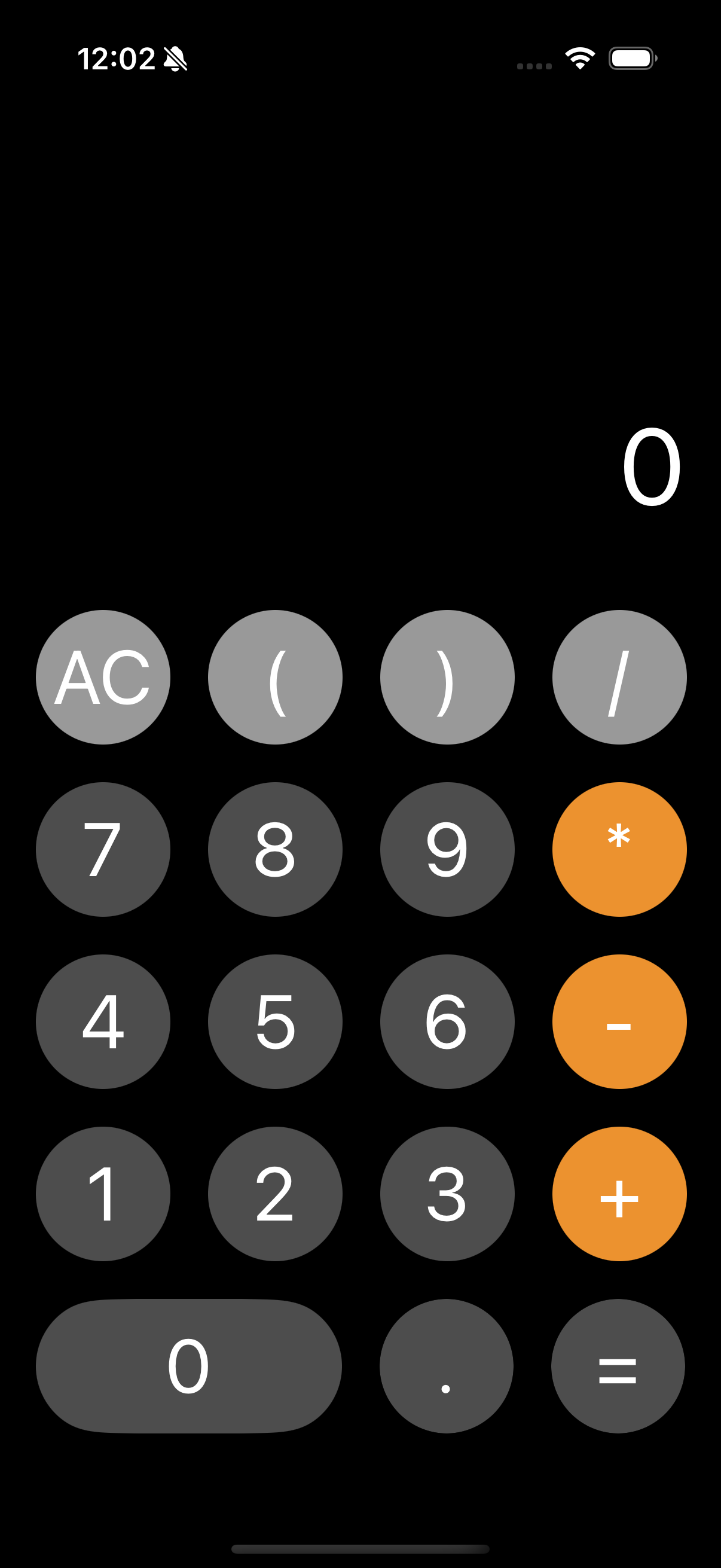Enter the digit 9
Image resolution: width=721 pixels, height=1568 pixels.
click(447, 849)
